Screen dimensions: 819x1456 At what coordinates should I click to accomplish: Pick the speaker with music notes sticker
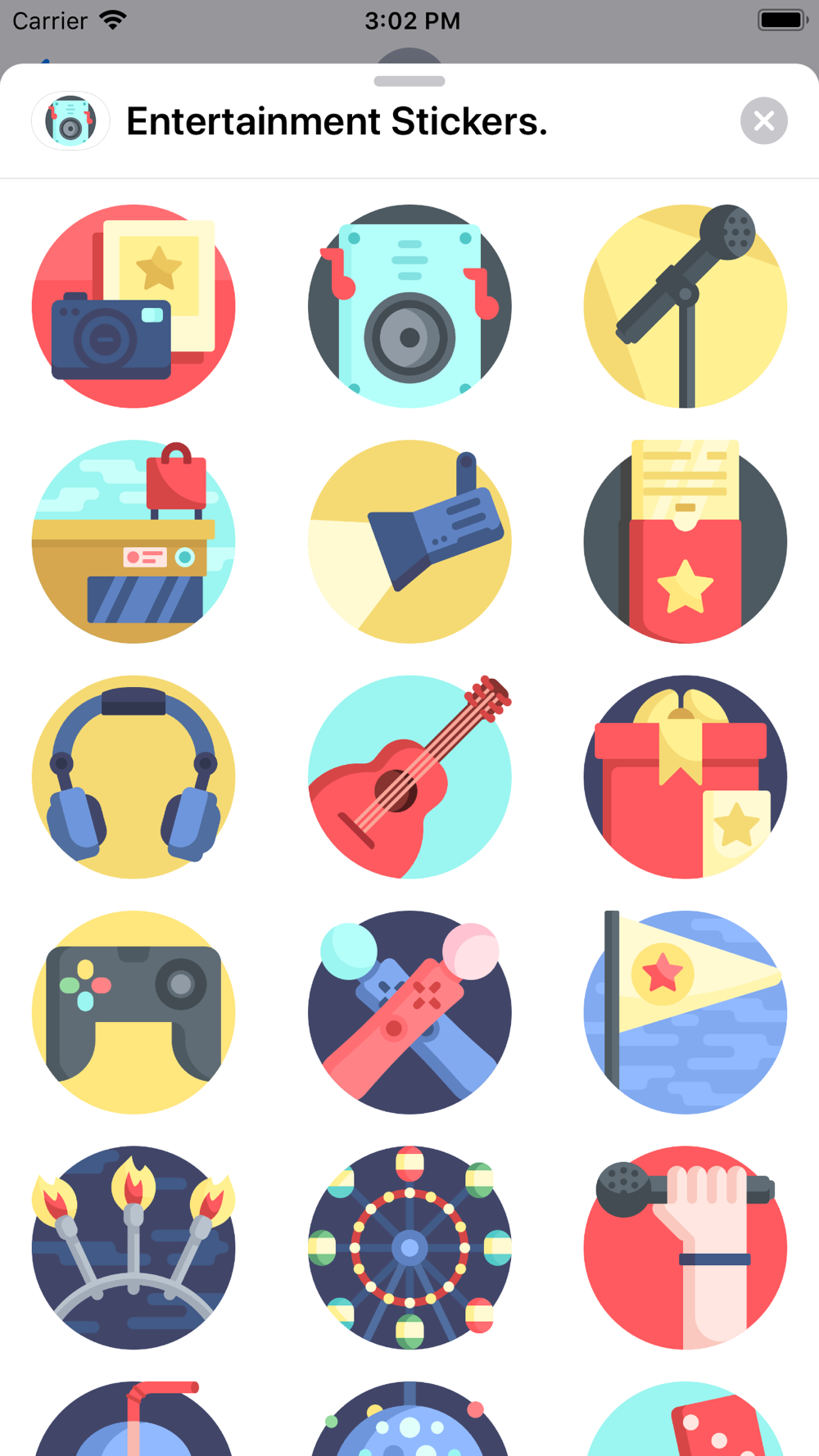[x=409, y=306]
